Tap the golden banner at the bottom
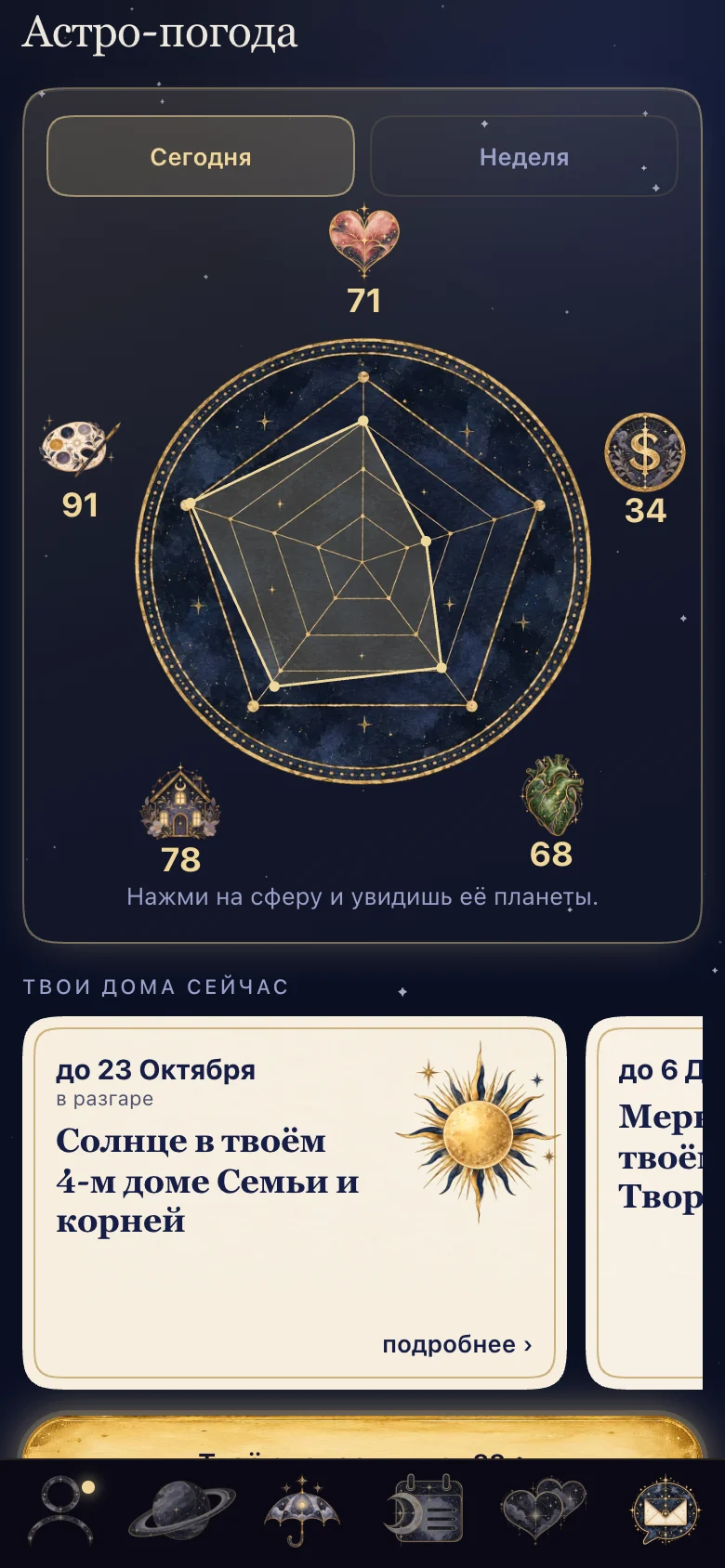 coord(362,1436)
